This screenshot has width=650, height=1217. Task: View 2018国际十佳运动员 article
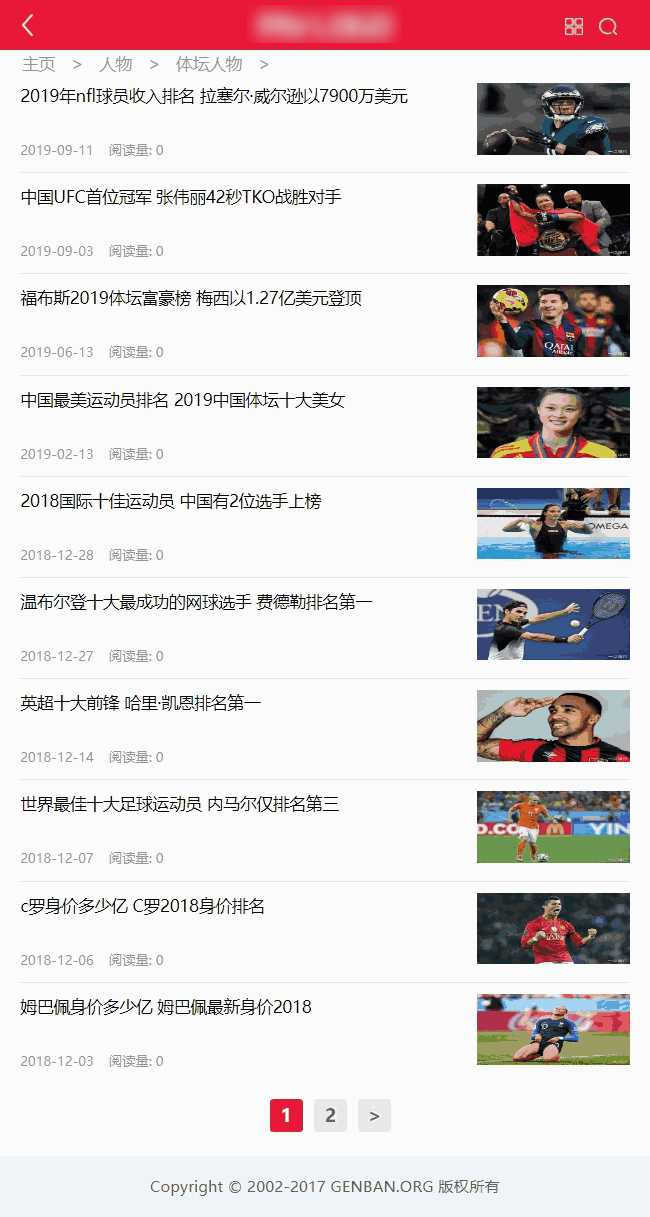[x=171, y=501]
